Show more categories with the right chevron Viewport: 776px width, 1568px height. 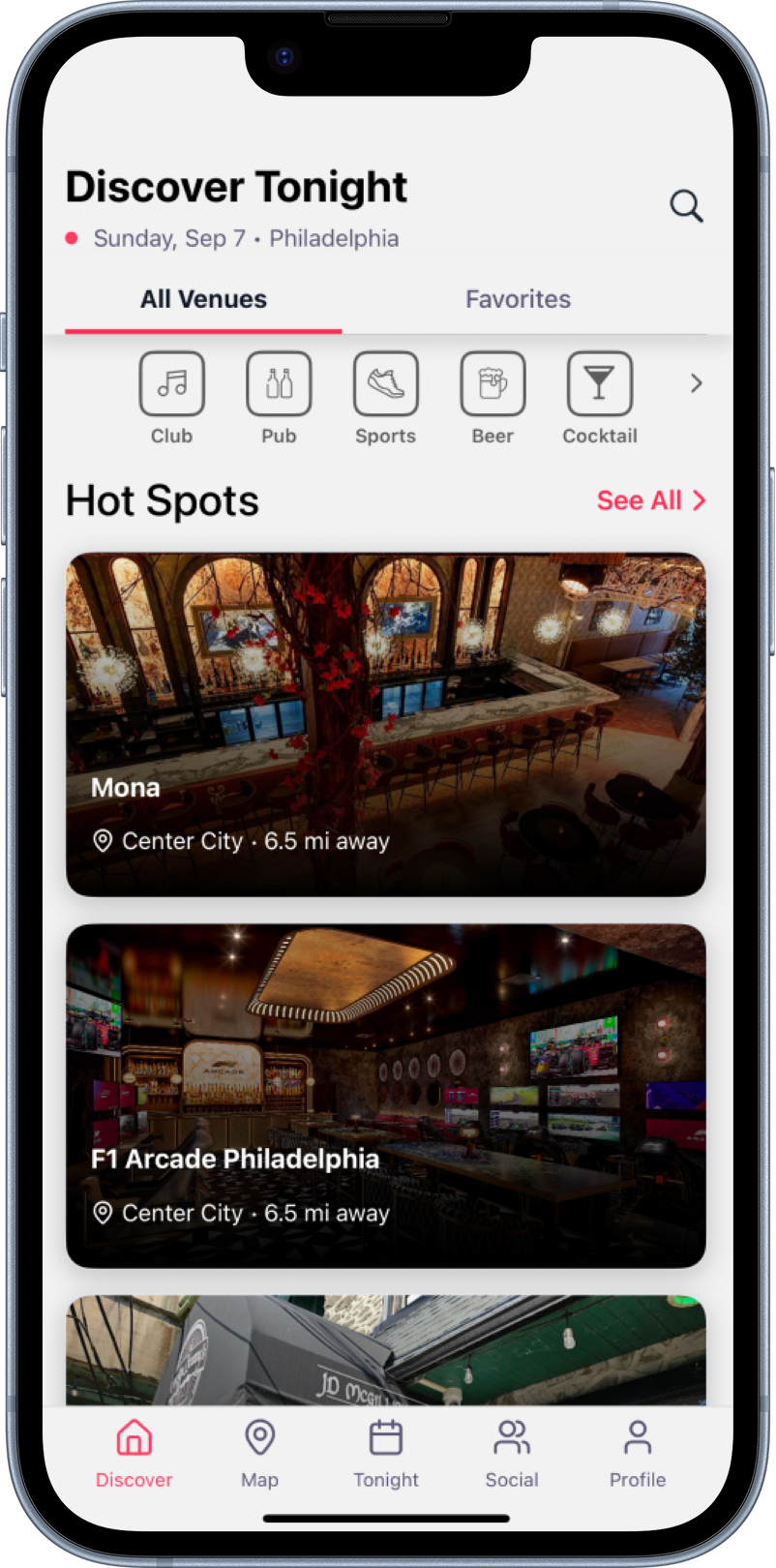tap(696, 384)
